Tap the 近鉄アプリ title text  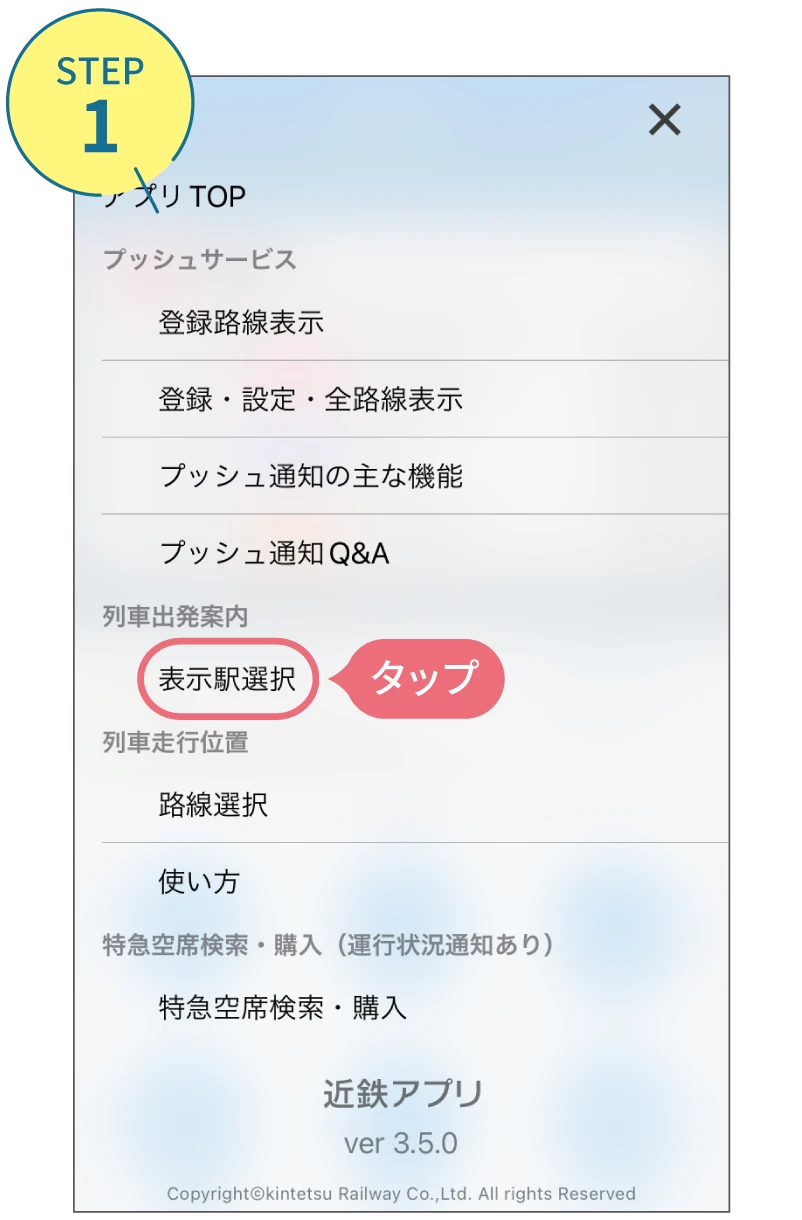click(401, 1093)
